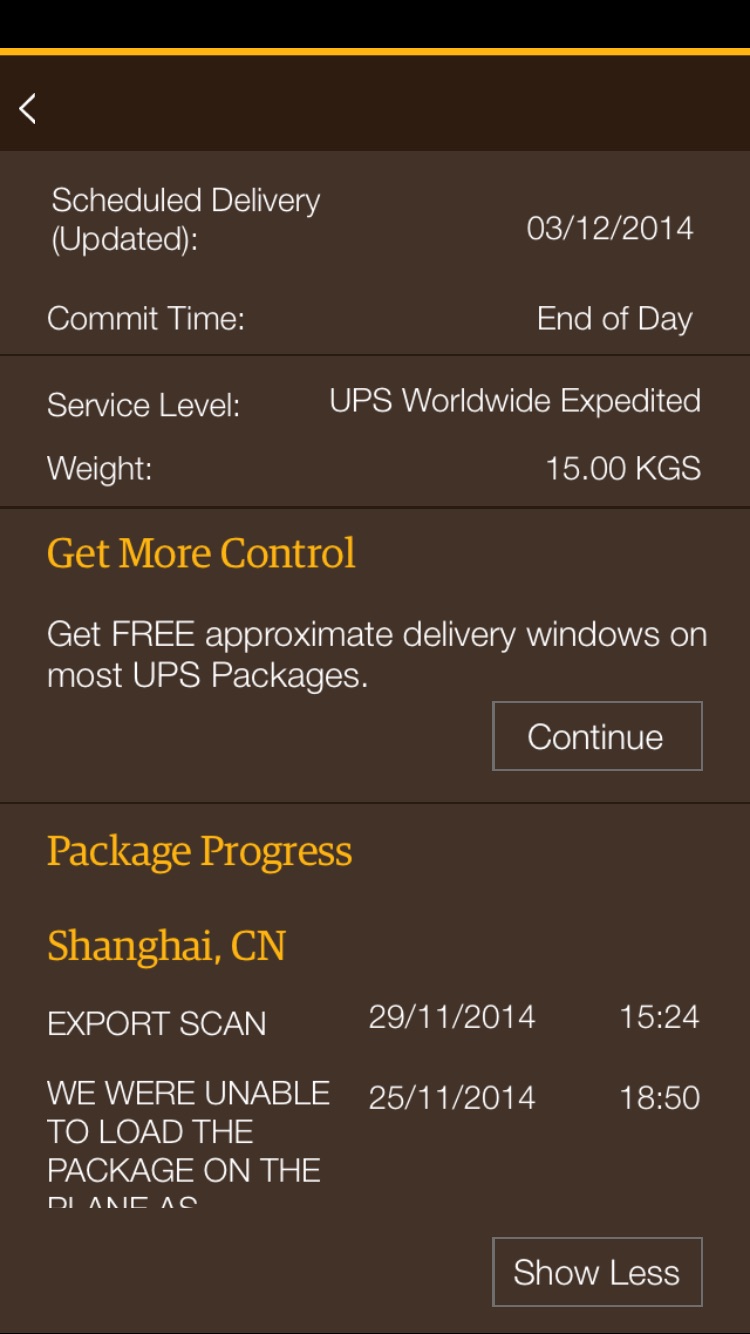
Task: Collapse package progress with Show Less
Action: 597,1272
